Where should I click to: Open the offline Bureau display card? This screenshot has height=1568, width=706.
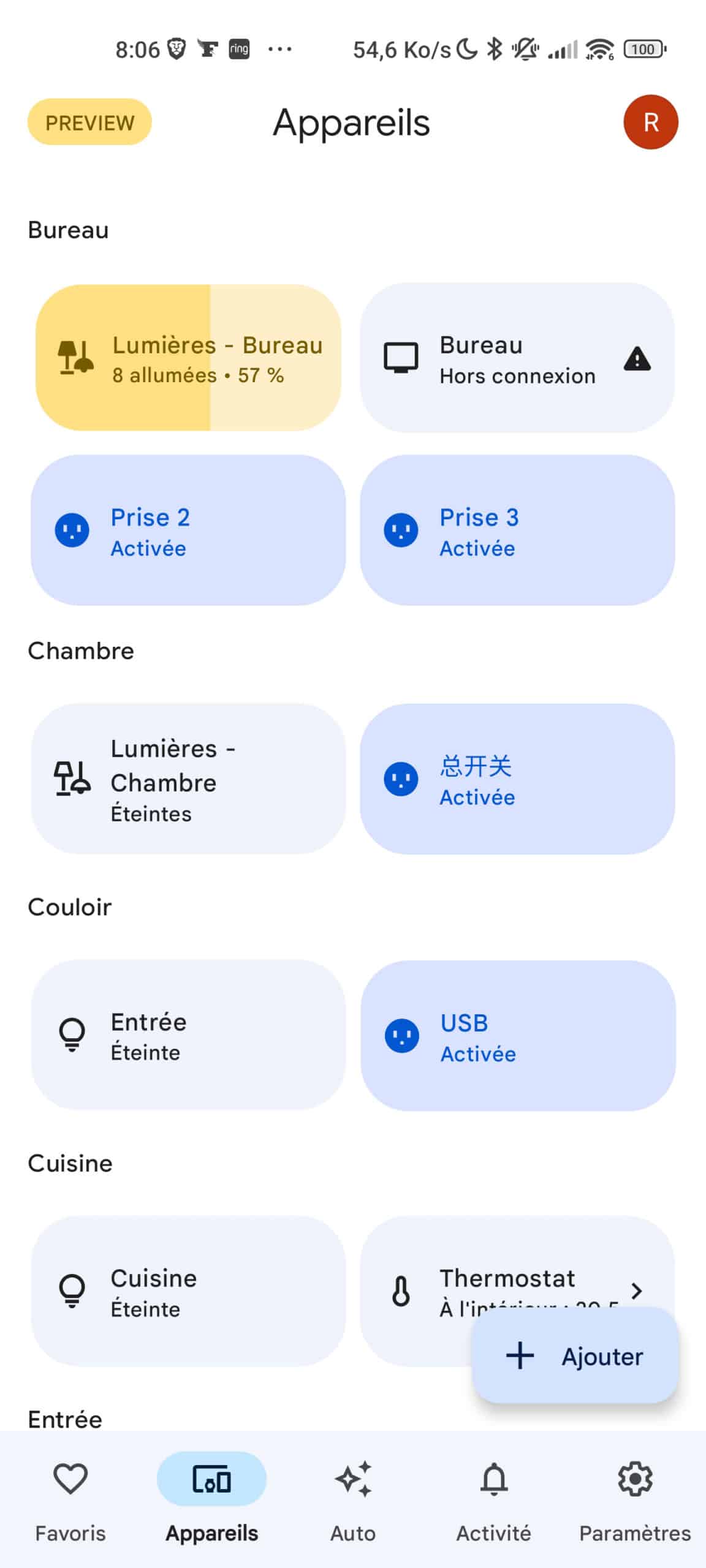click(x=517, y=358)
